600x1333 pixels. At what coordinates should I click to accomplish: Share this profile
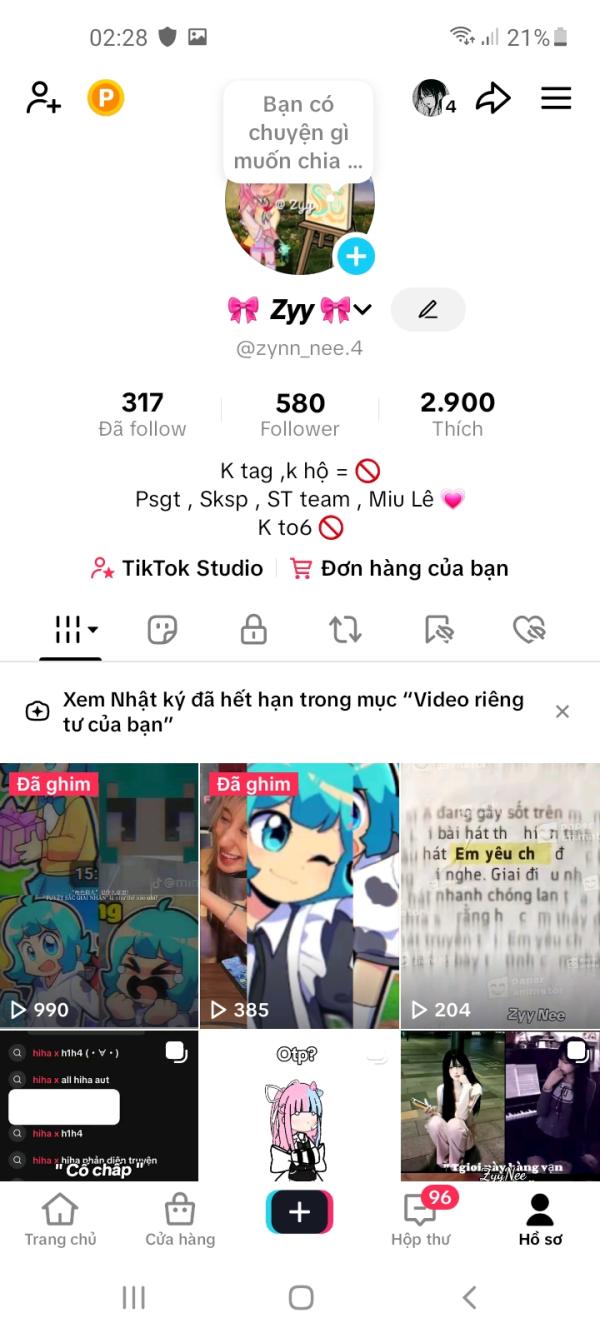[x=492, y=98]
